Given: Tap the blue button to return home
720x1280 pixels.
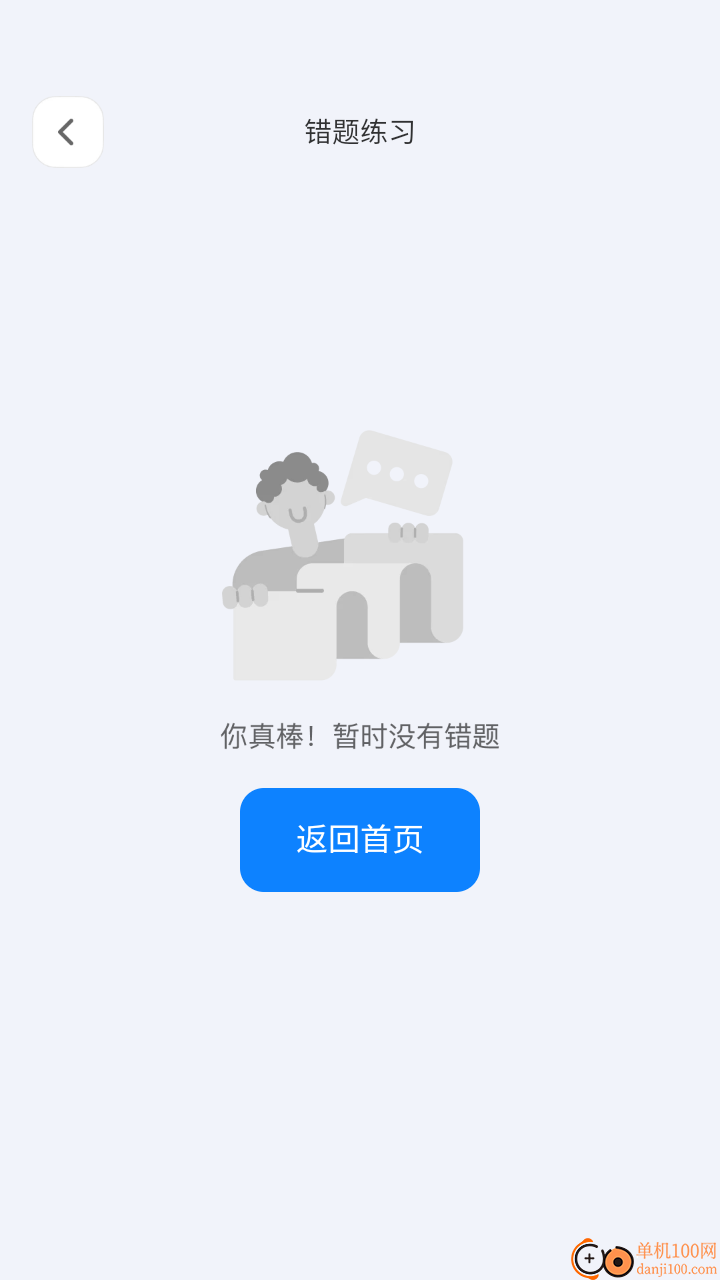Looking at the screenshot, I should [x=360, y=840].
